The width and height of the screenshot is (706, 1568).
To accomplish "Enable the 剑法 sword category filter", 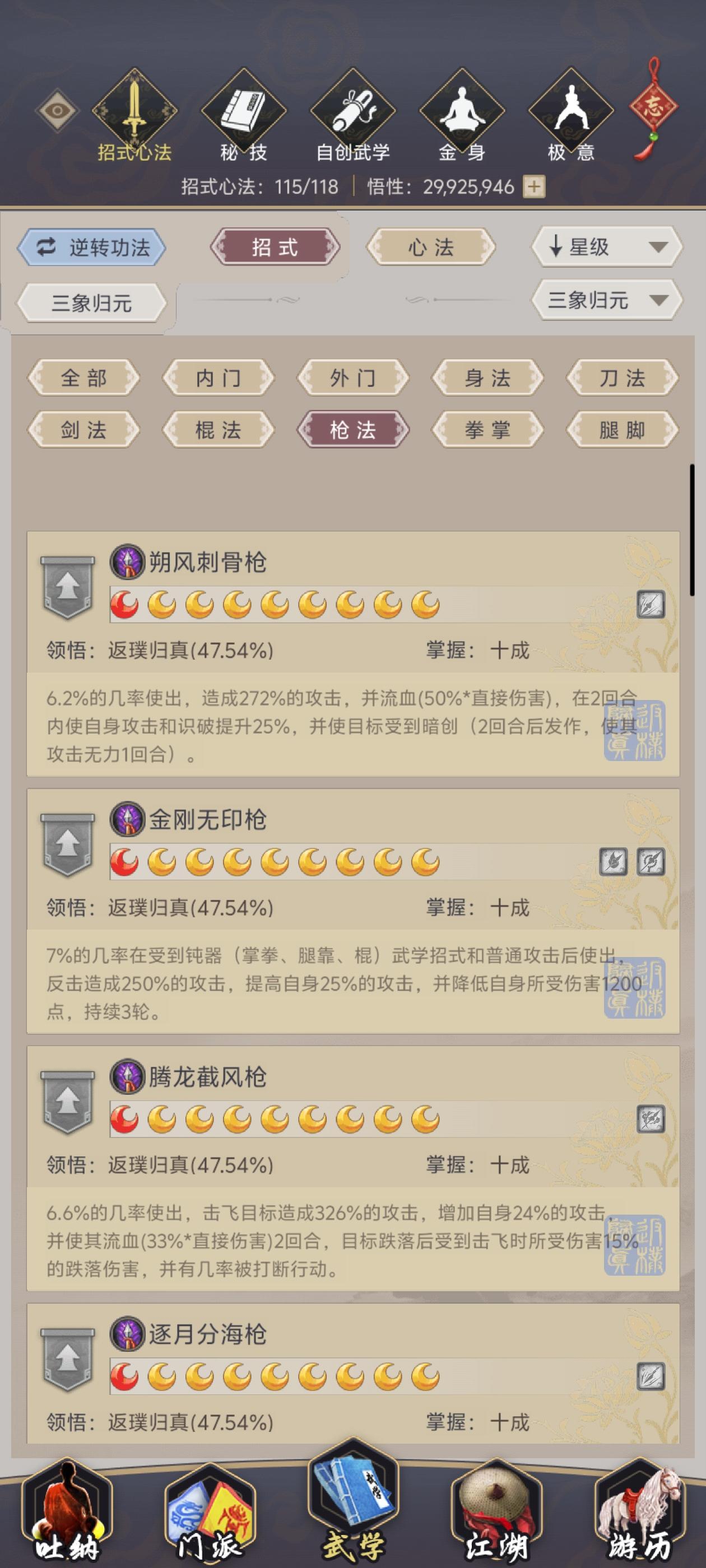I will pyautogui.click(x=83, y=430).
